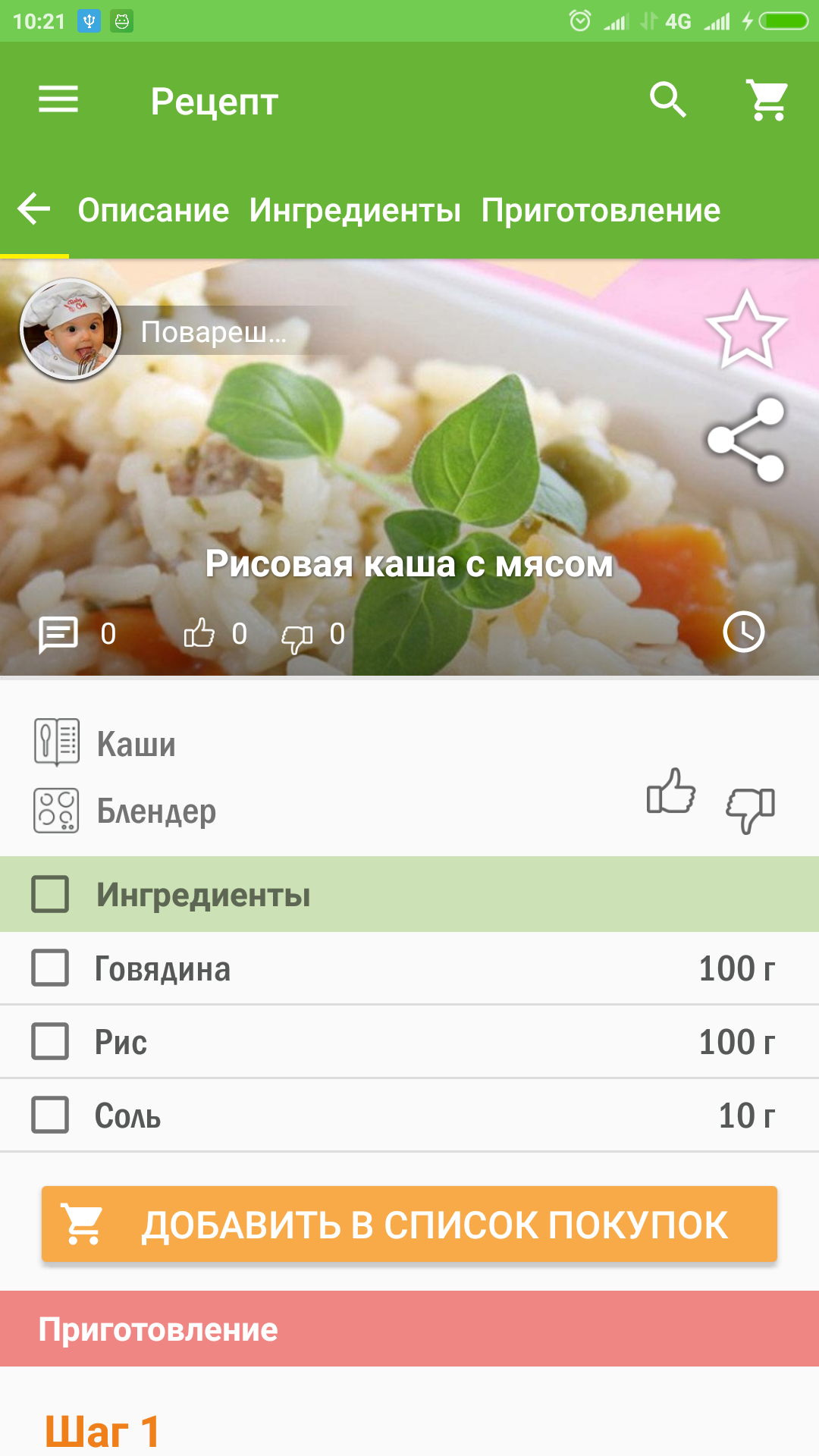Viewport: 819px width, 1456px height.
Task: Switch to the Ингредиенты tab
Action: (x=355, y=210)
